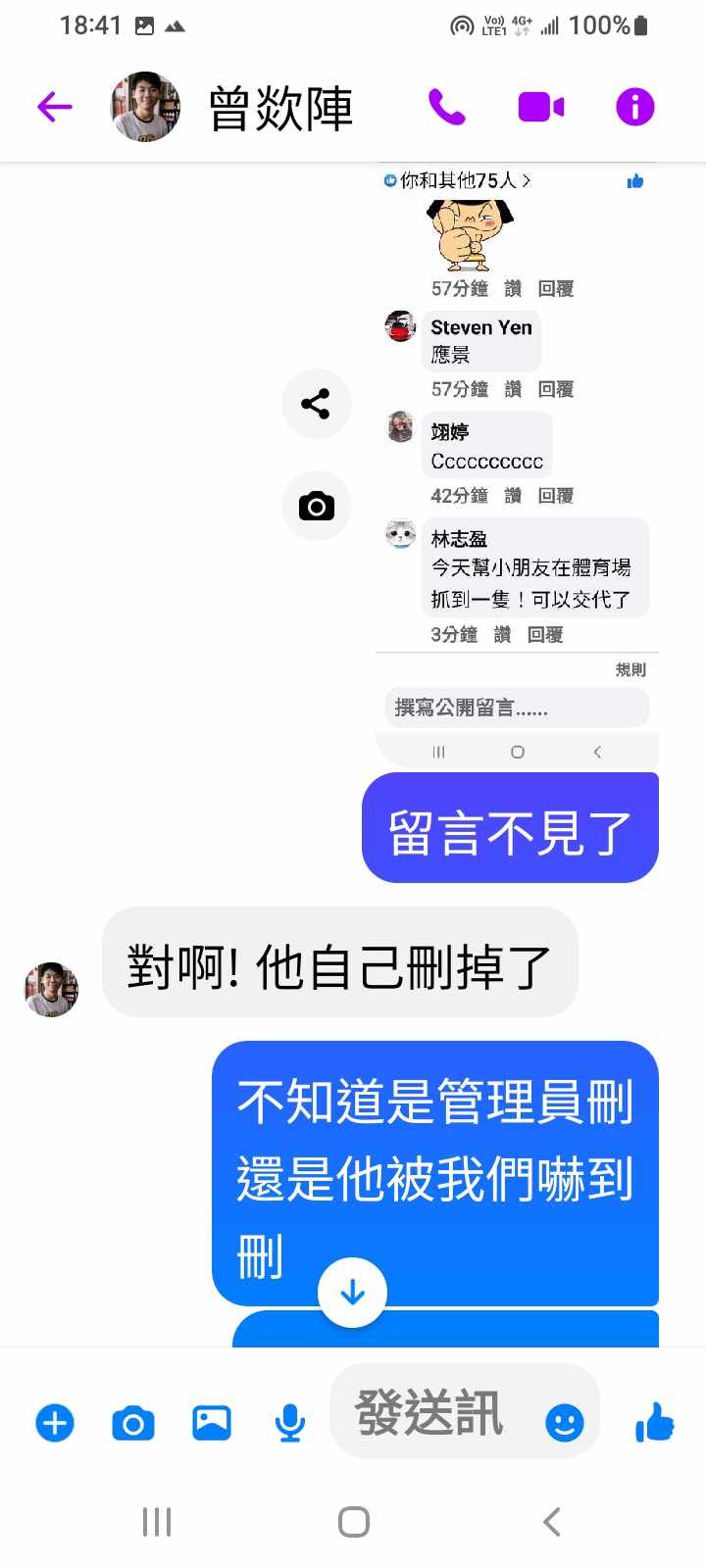
Task: Pick a photo from the gallery
Action: [x=212, y=1423]
